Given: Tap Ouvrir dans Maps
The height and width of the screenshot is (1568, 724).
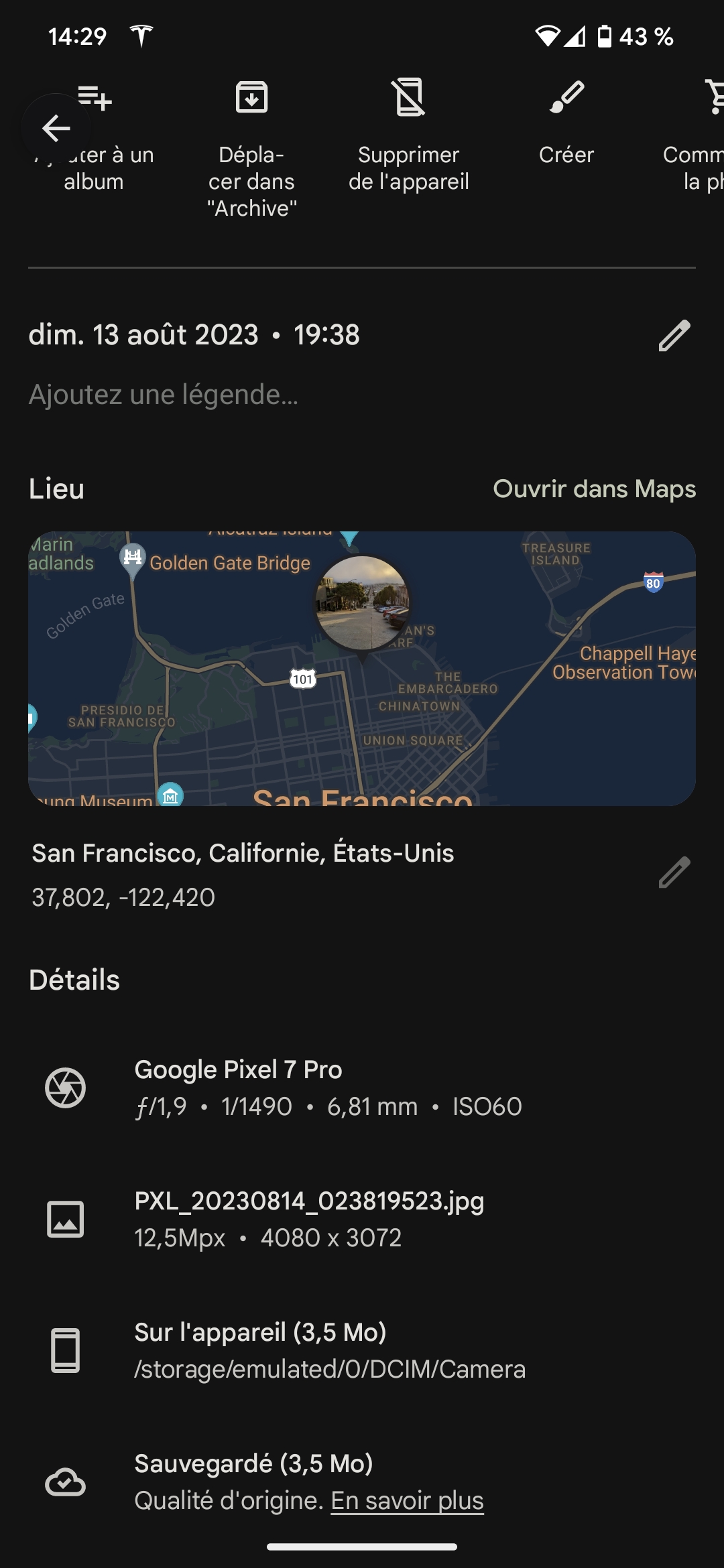Looking at the screenshot, I should coord(594,489).
